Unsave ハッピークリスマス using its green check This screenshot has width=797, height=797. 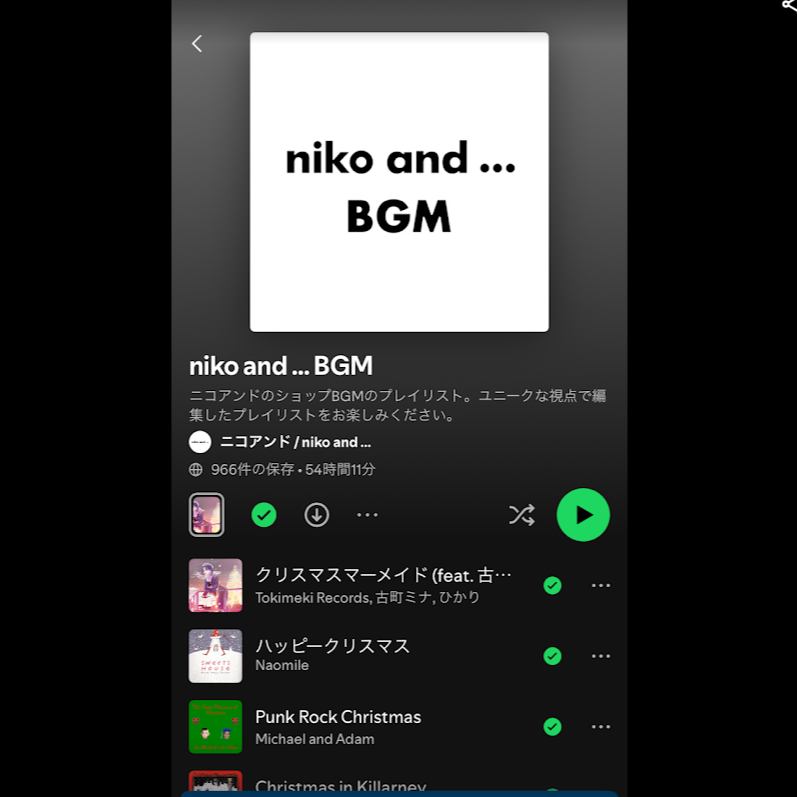pyautogui.click(x=552, y=656)
